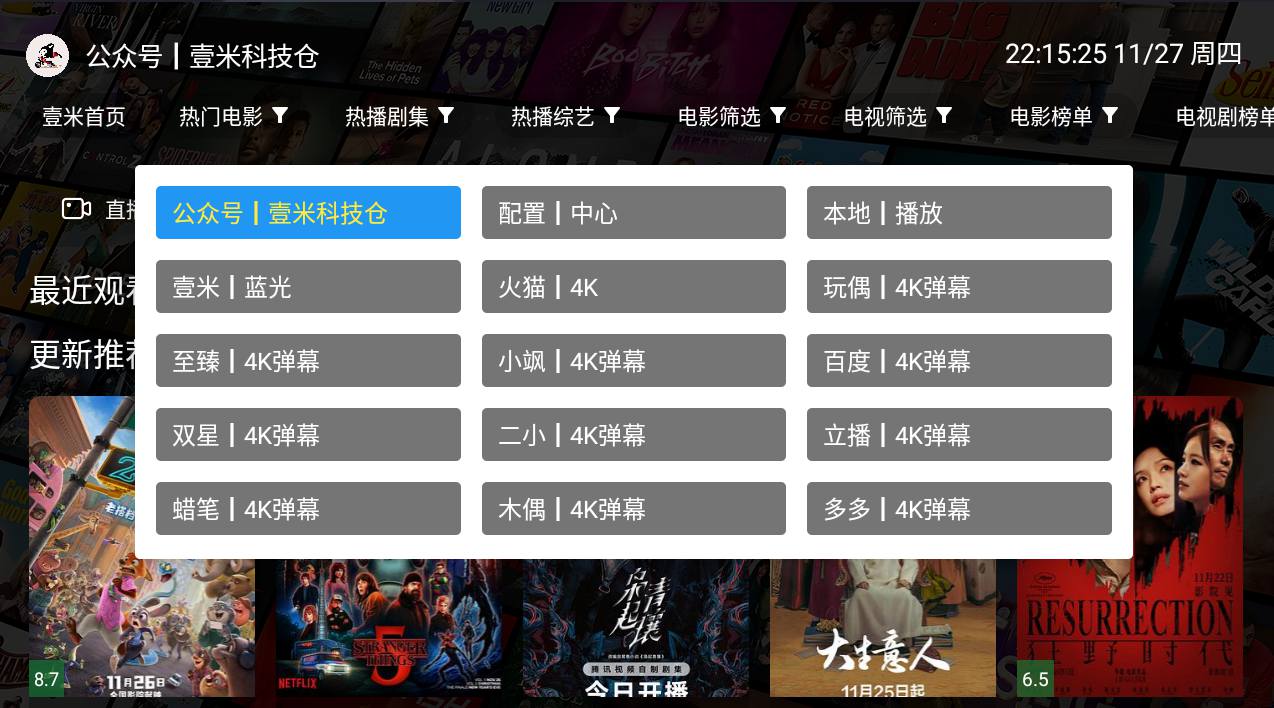Choose 多多丨4K弹幕 source
The height and width of the screenshot is (708, 1274).
click(x=959, y=509)
